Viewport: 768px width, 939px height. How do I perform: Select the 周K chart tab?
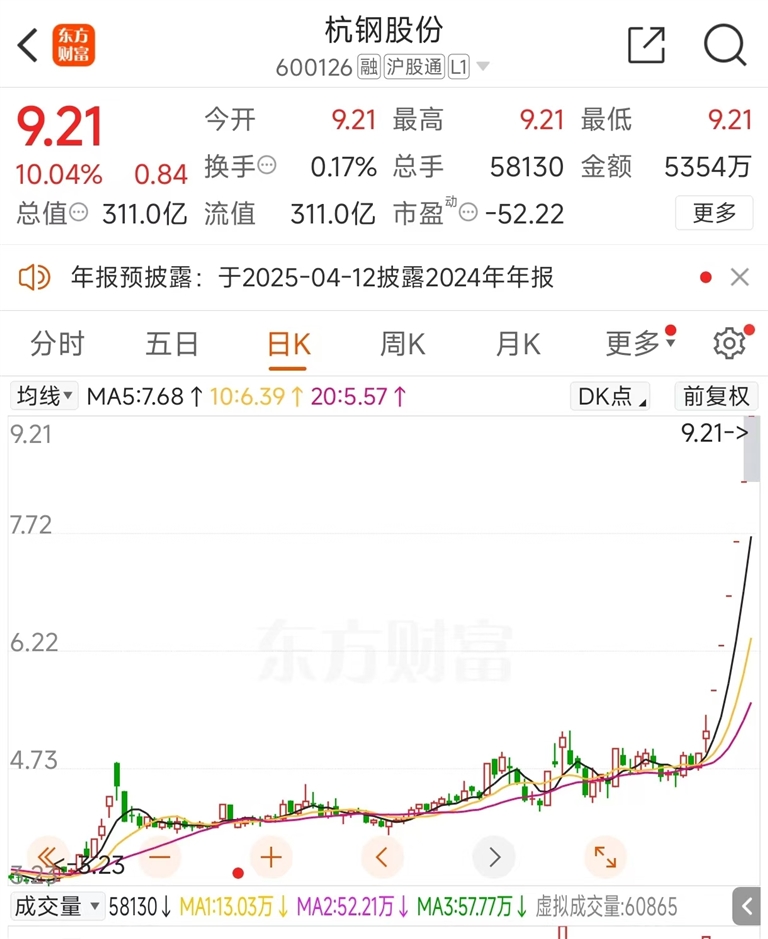(402, 345)
